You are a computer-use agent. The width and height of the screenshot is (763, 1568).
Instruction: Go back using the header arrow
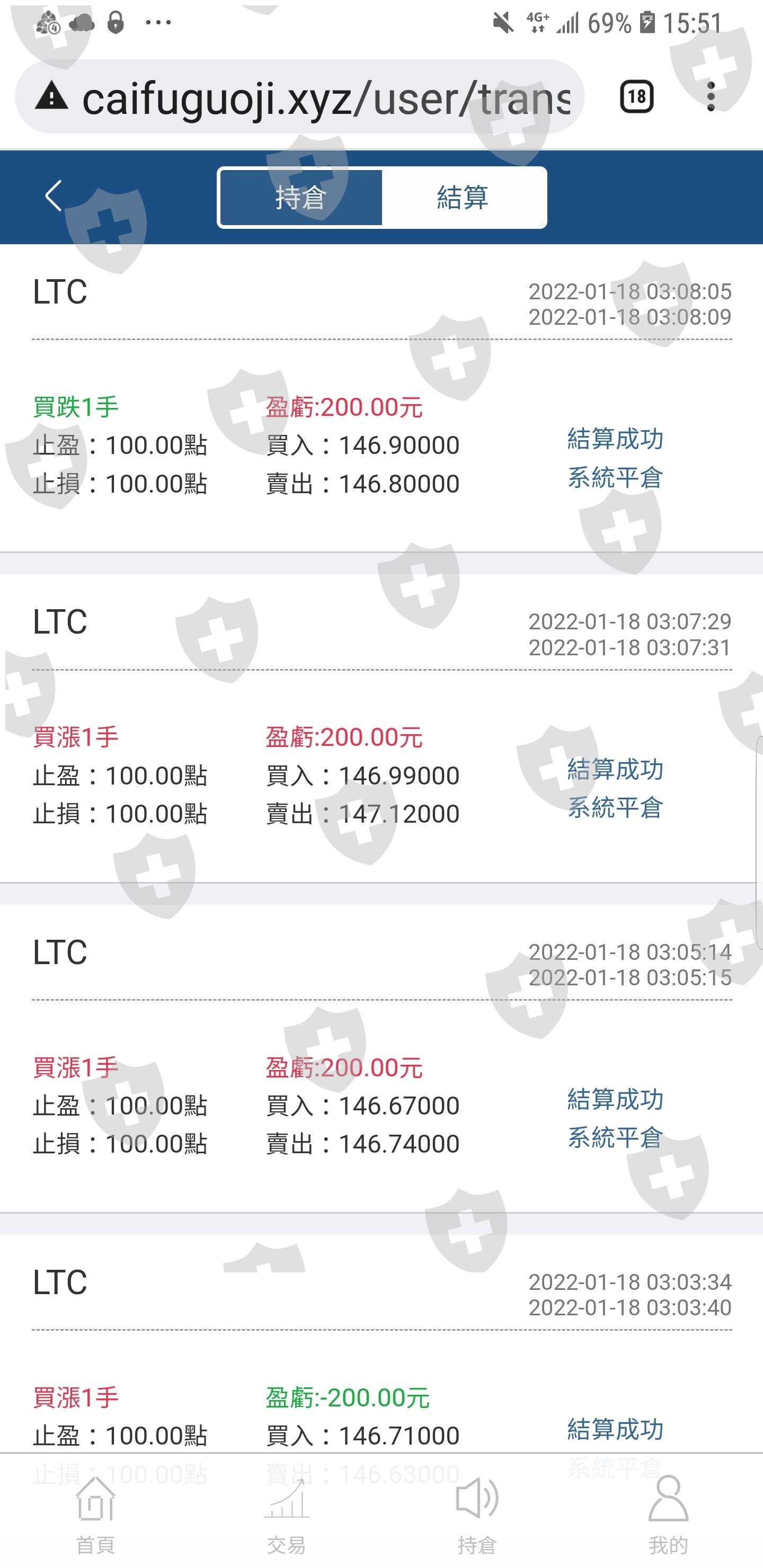click(54, 196)
